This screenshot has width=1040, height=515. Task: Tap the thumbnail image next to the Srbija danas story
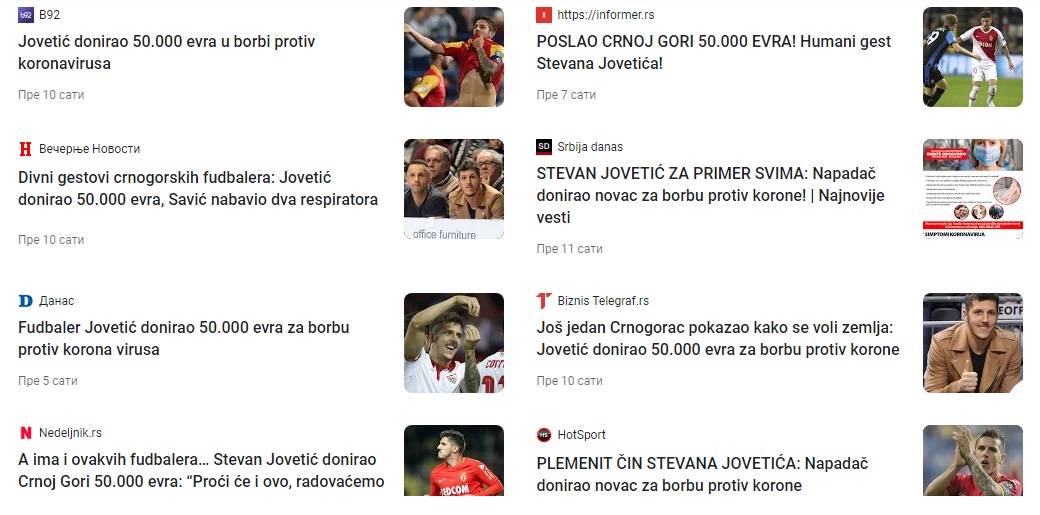point(972,189)
